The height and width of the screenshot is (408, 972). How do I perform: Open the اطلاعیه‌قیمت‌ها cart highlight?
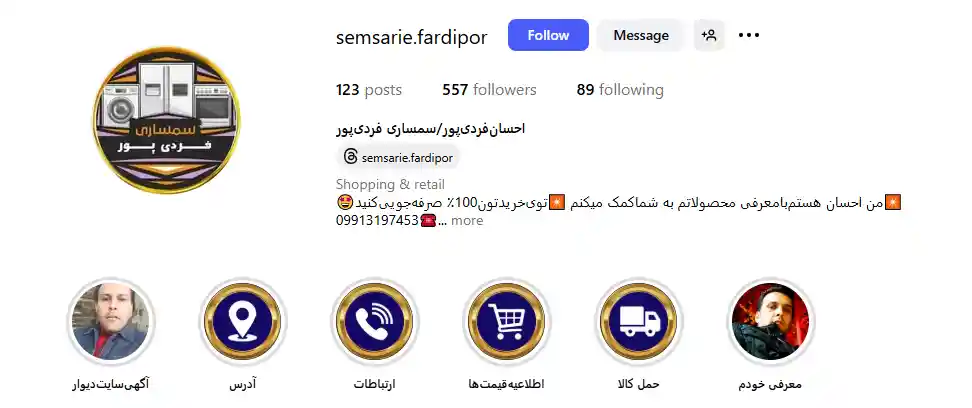pyautogui.click(x=507, y=321)
